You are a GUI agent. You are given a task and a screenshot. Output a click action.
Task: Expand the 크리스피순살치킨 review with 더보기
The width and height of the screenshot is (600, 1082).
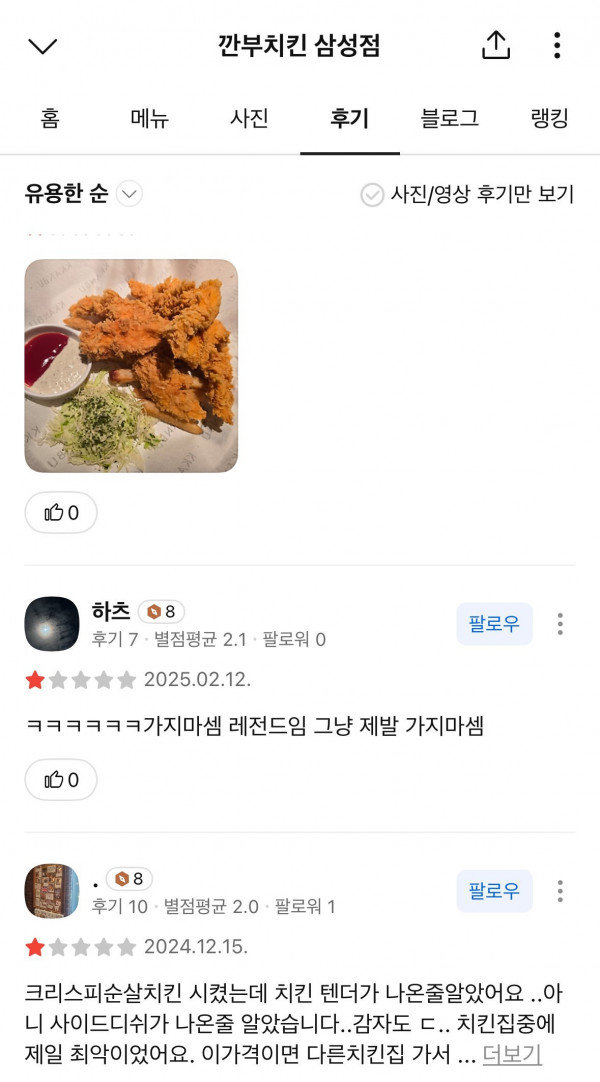tap(511, 1054)
